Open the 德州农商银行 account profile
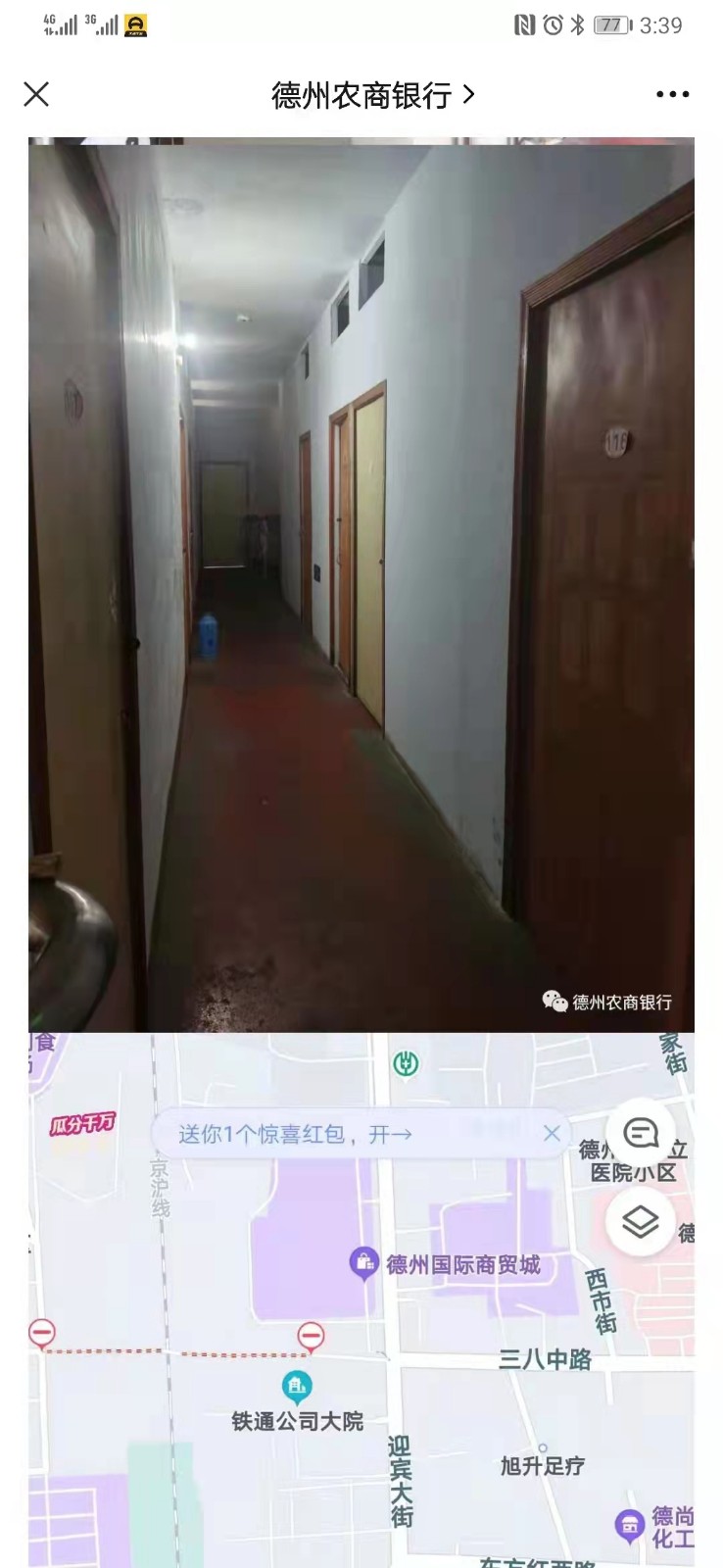Screen dimensions: 723x1568 tap(372, 95)
